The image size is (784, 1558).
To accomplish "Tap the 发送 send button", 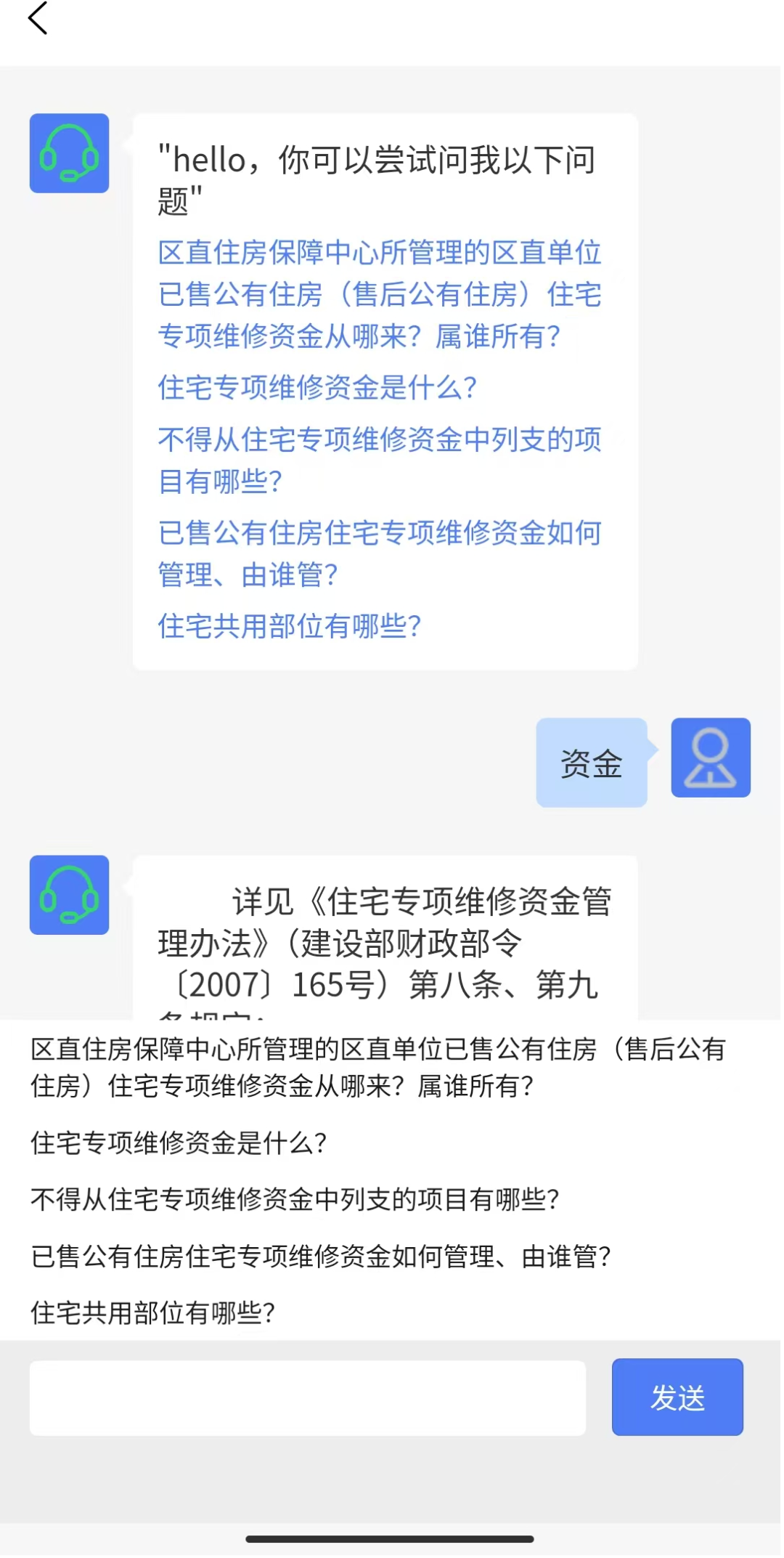I will click(677, 1397).
